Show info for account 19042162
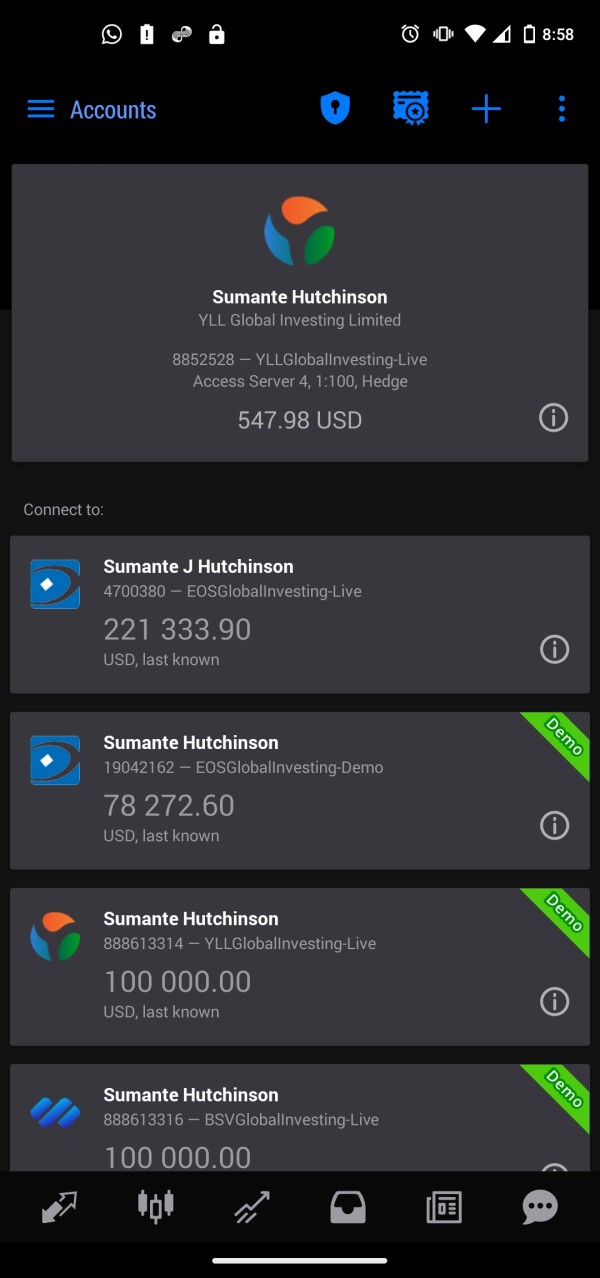Image resolution: width=600 pixels, height=1278 pixels. click(x=554, y=825)
